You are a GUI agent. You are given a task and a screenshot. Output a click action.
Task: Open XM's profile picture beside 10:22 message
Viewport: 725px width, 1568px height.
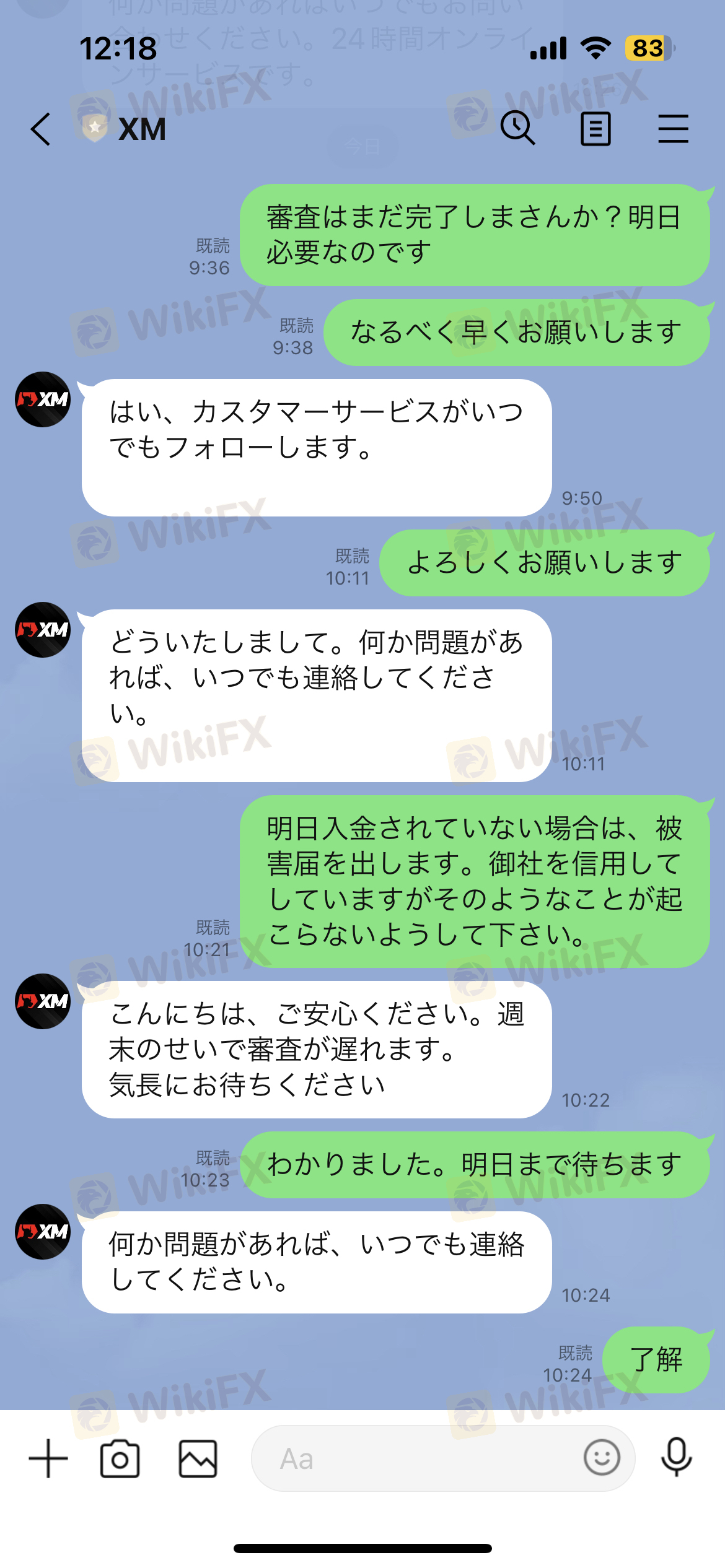(43, 1001)
